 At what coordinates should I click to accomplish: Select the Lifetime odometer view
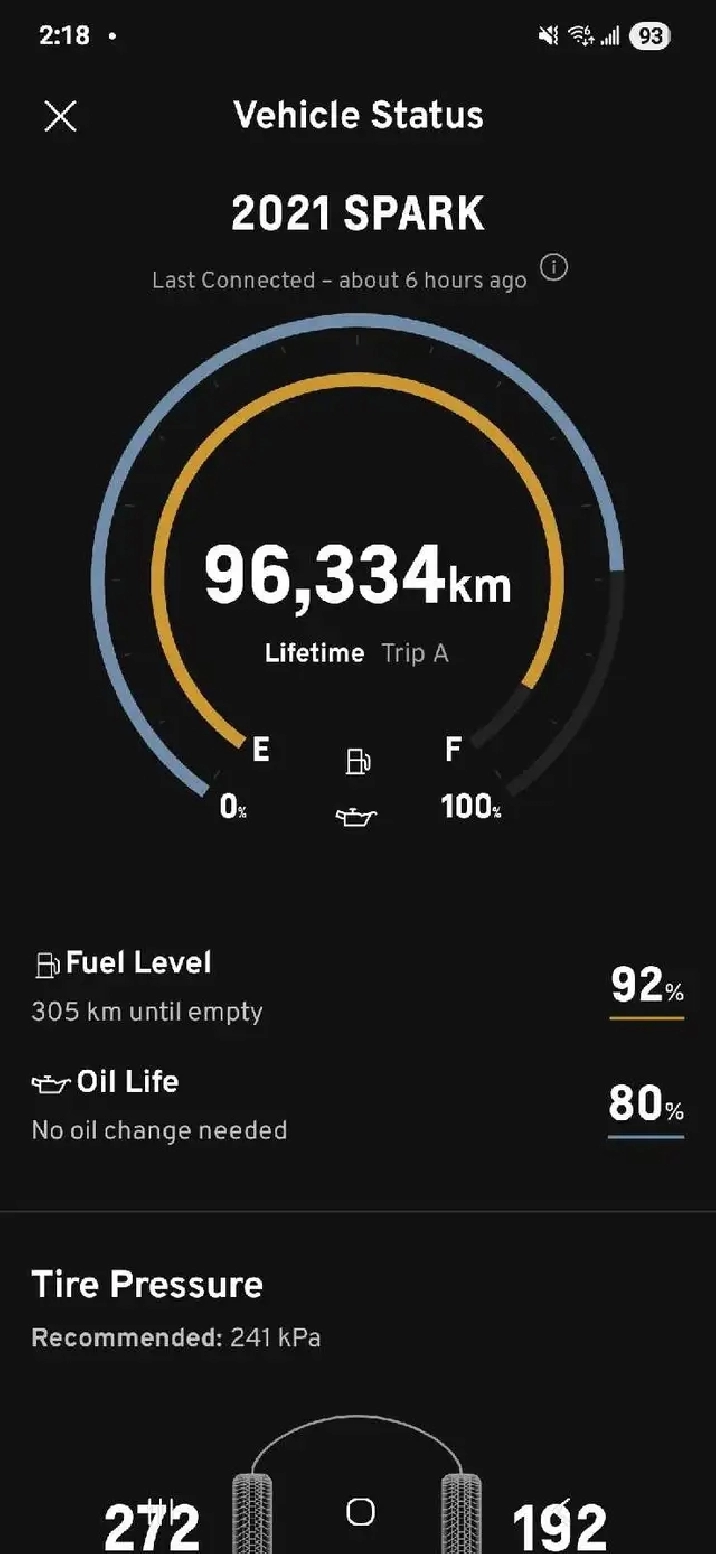[314, 653]
